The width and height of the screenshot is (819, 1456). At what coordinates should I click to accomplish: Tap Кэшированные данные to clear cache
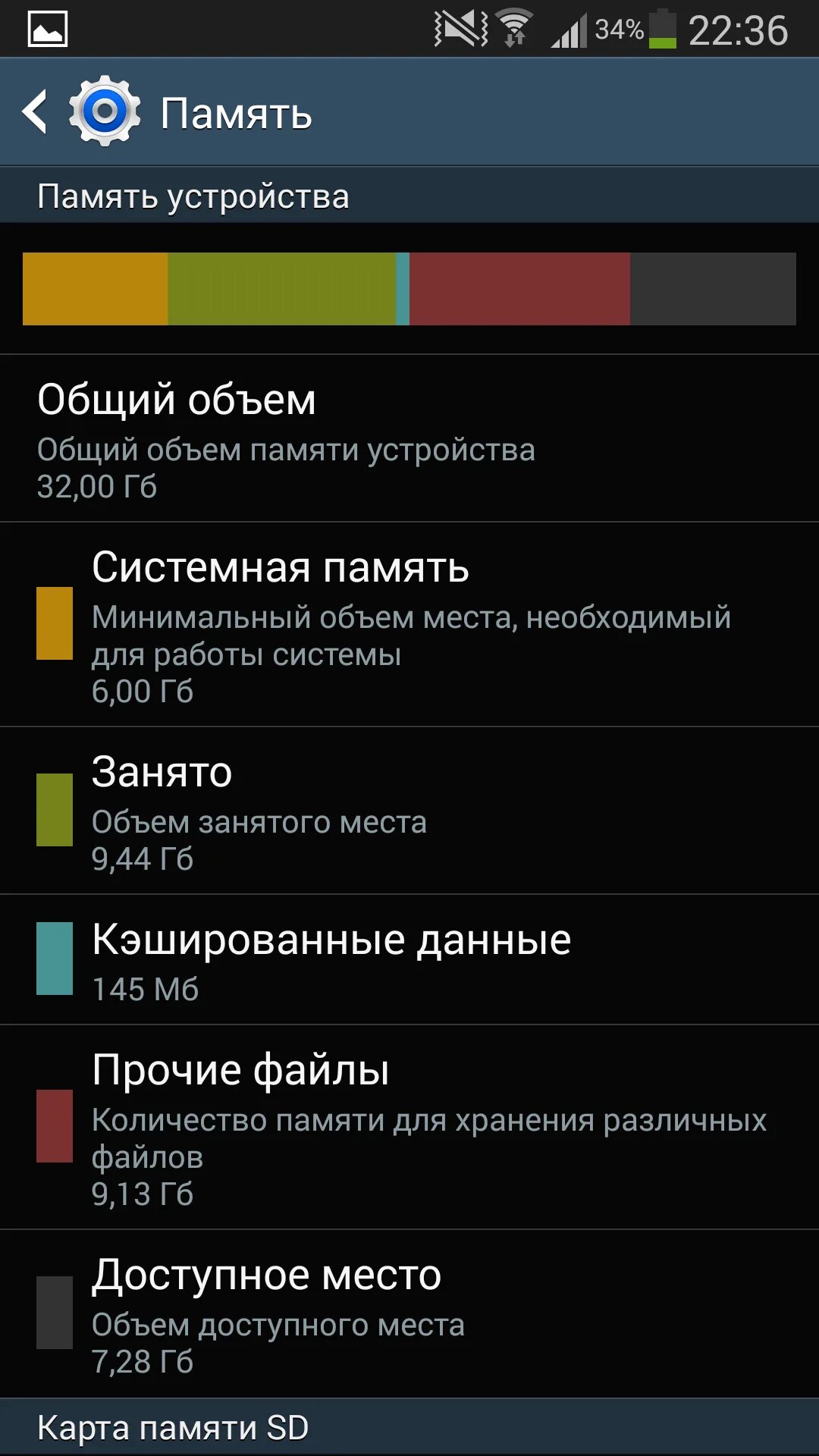click(409, 959)
